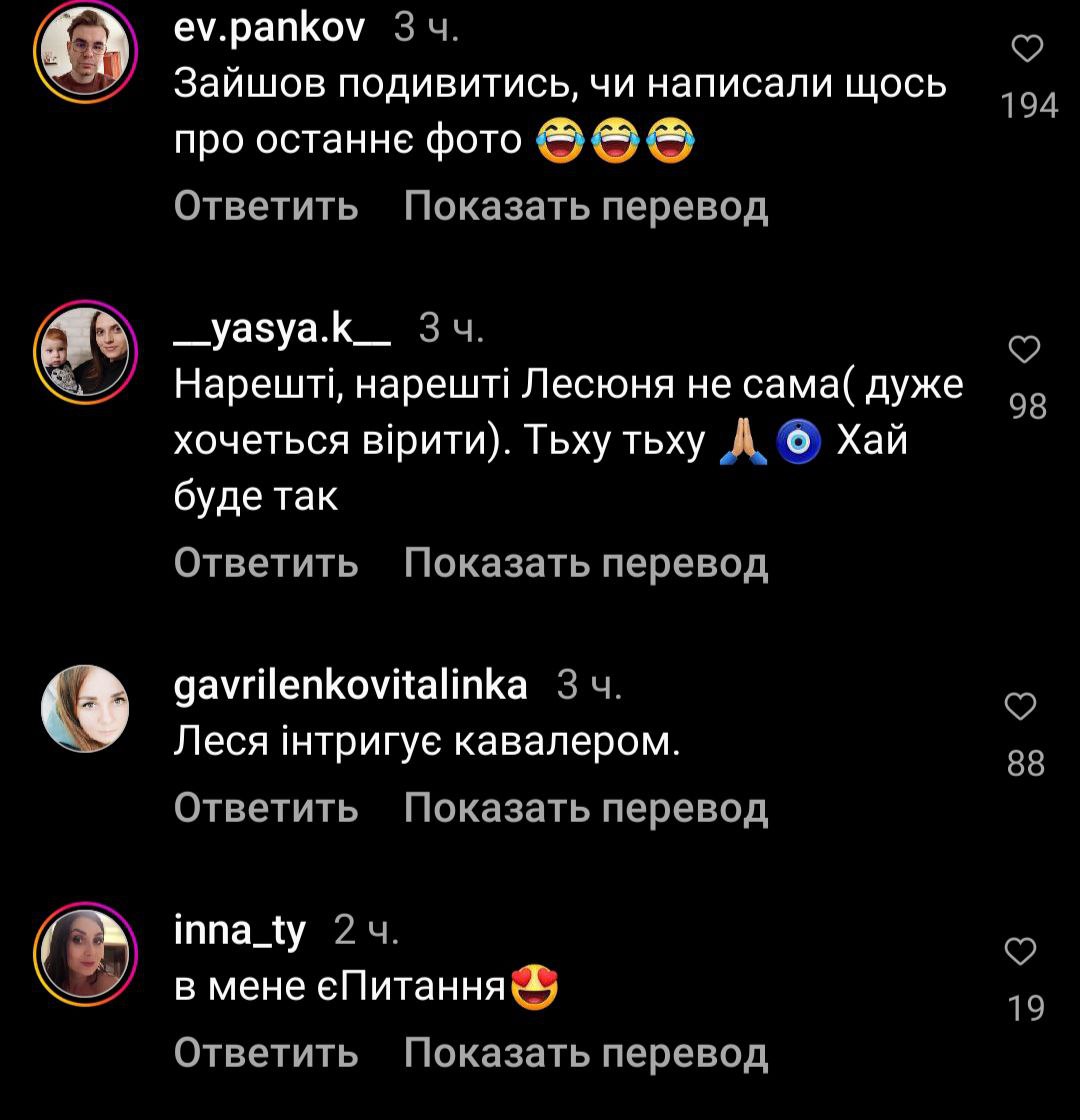Screen dimensions: 1080x1120
Task: Like inna_ty's comment
Action: coord(1022,951)
